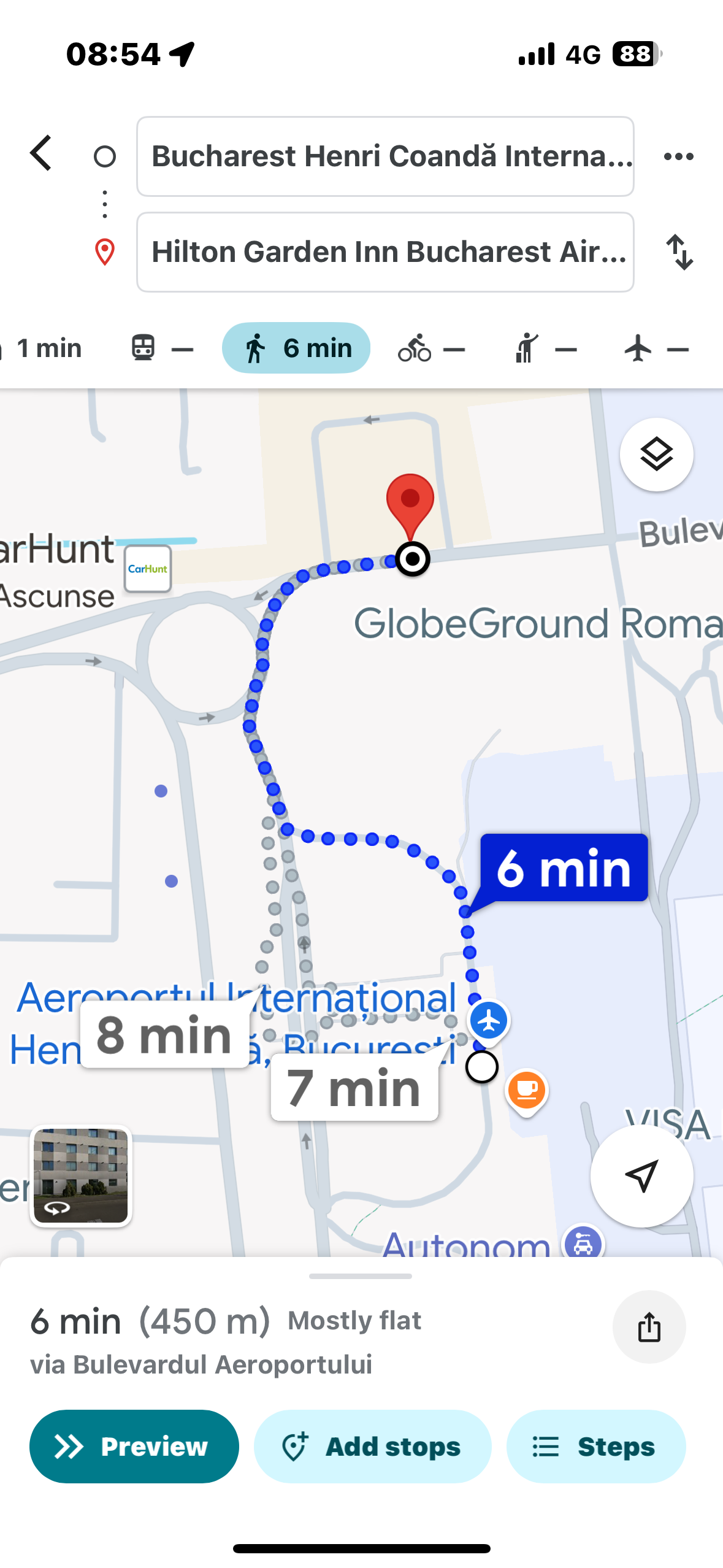View the route Steps list
723x1568 pixels.
pos(596,1446)
